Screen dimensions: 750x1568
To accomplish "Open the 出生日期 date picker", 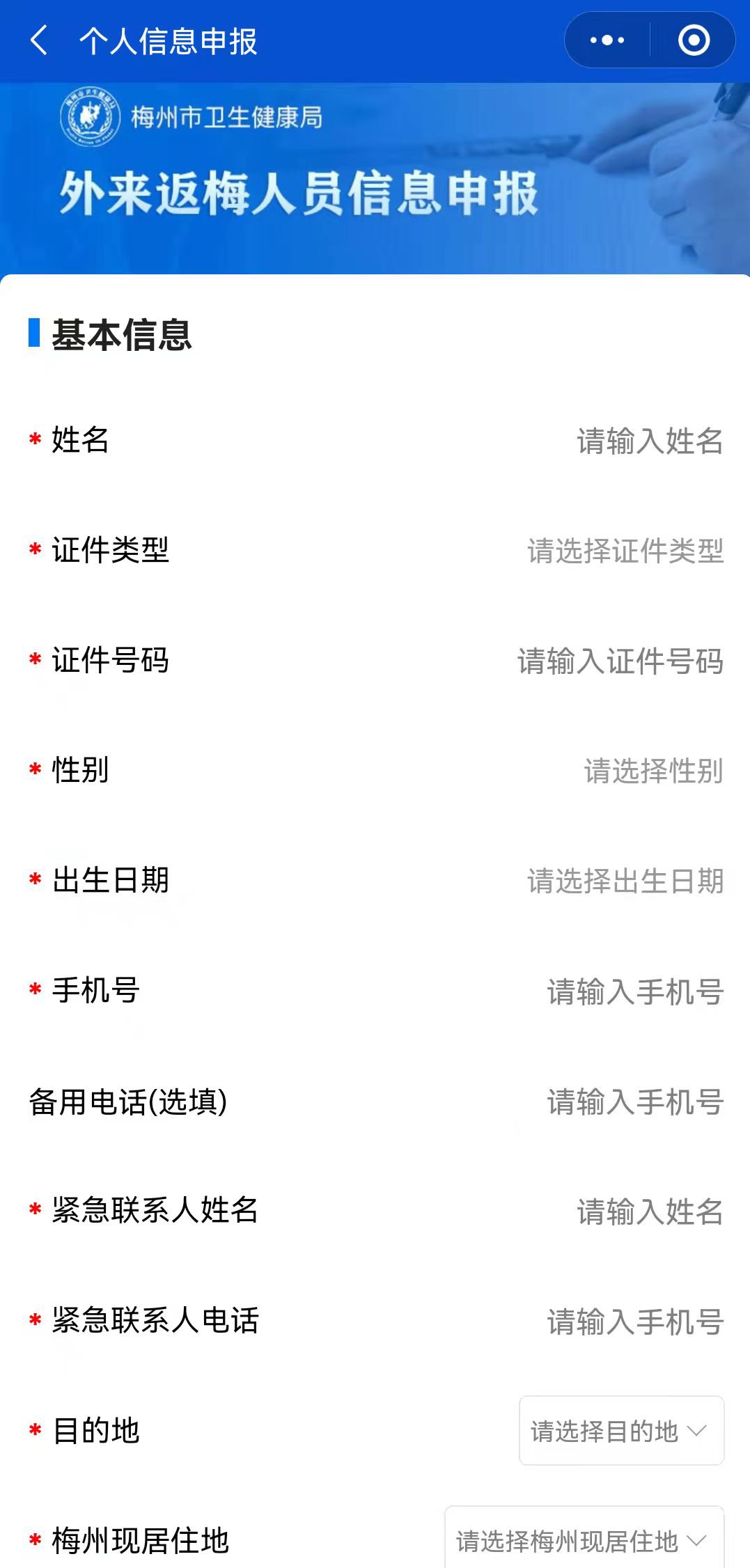I will pyautogui.click(x=625, y=881).
